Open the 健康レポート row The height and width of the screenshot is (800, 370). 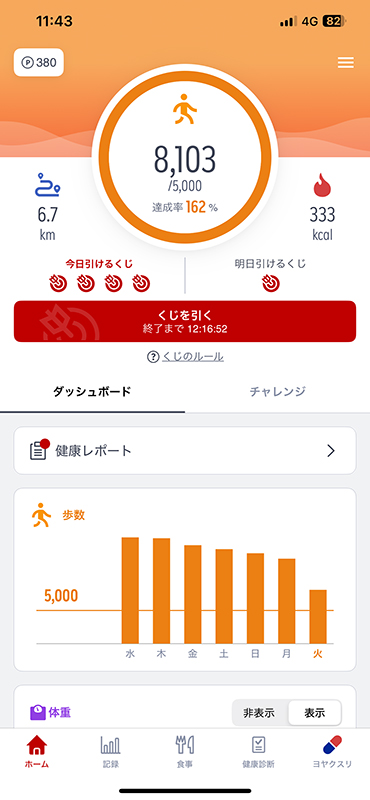tap(185, 451)
